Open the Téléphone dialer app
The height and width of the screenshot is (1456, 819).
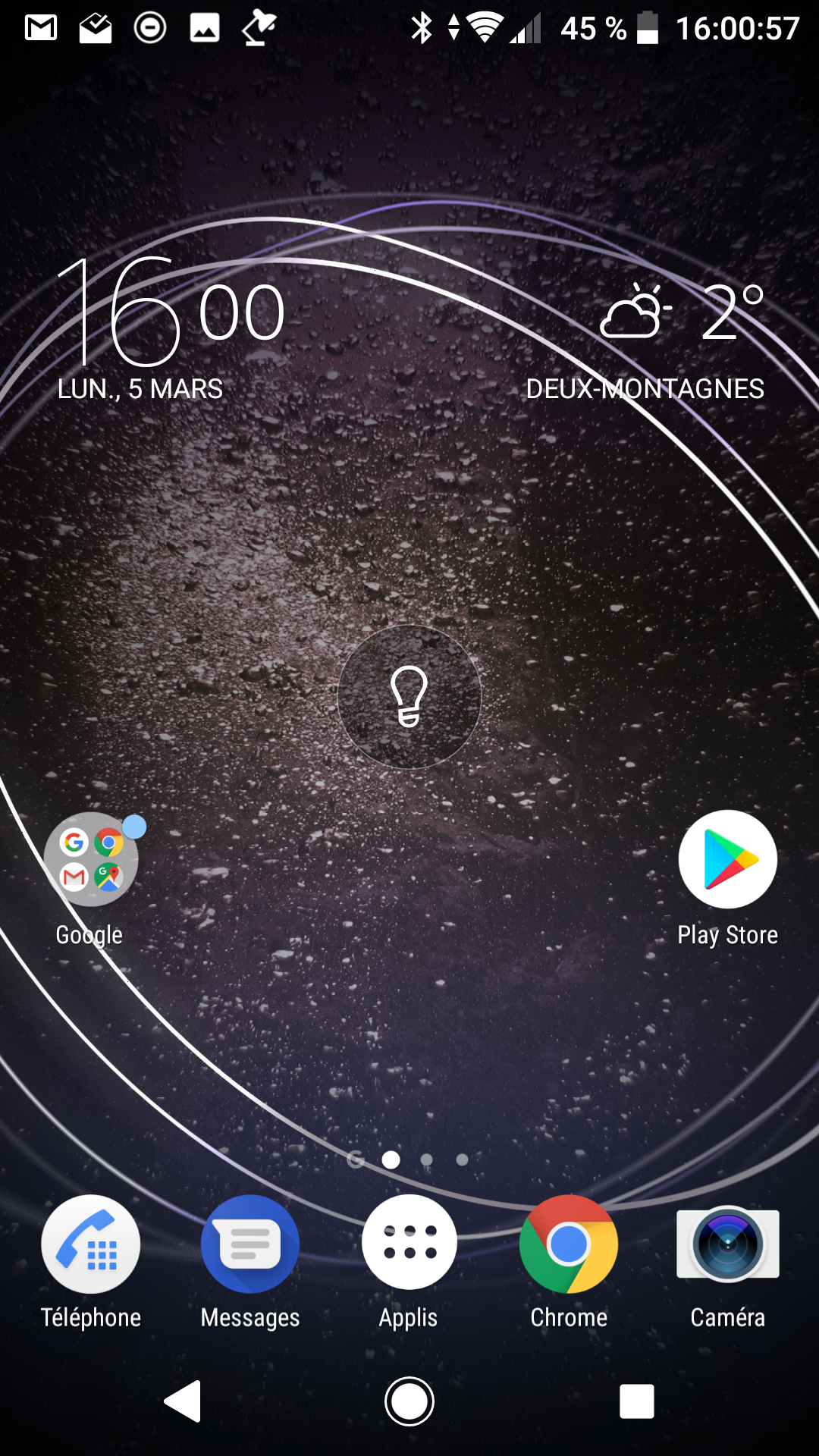91,1244
